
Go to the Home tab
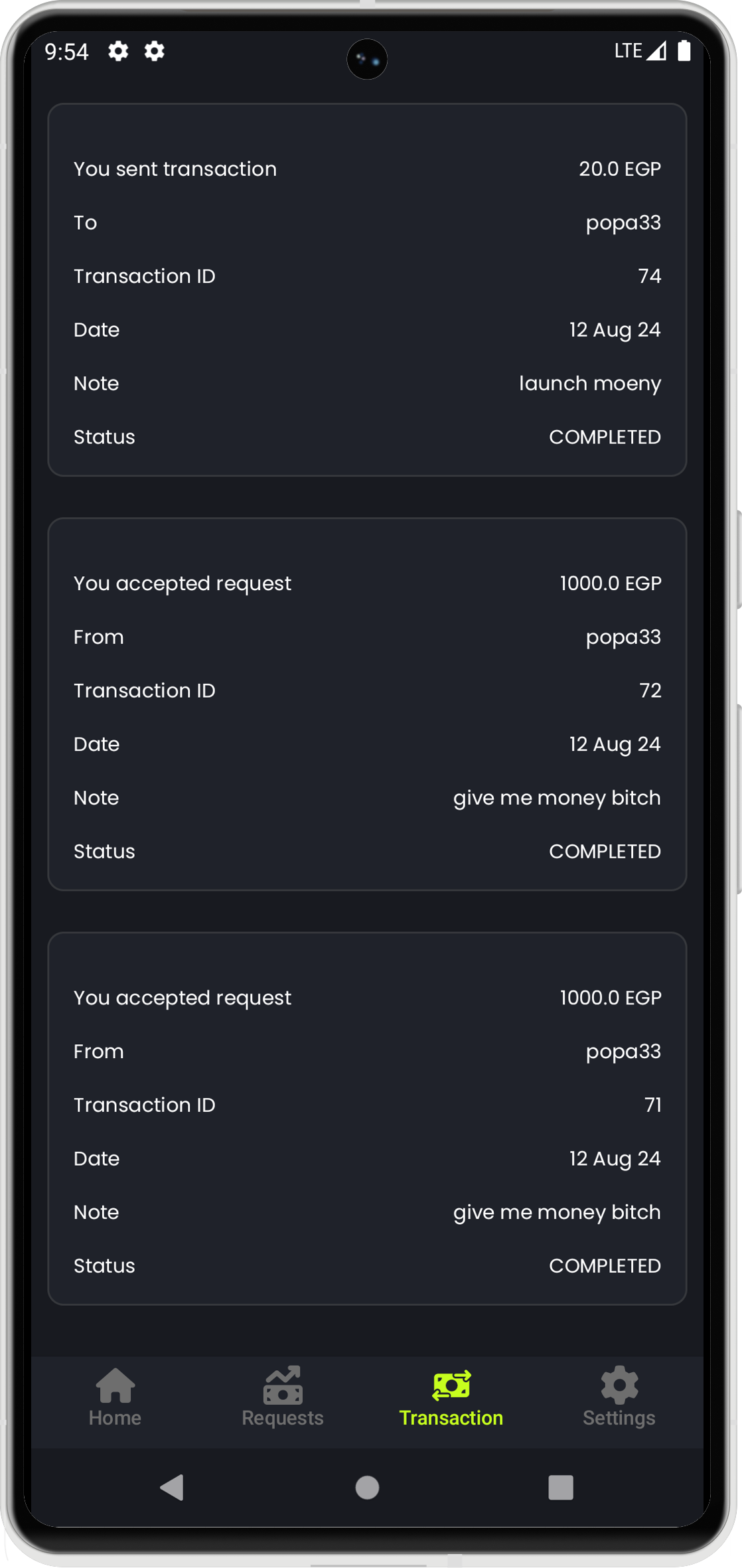tap(115, 1397)
